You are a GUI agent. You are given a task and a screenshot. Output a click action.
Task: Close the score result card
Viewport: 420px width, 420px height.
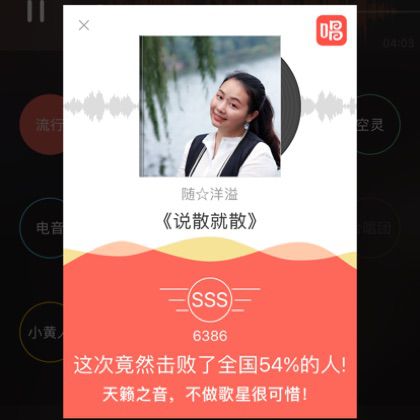tap(84, 25)
